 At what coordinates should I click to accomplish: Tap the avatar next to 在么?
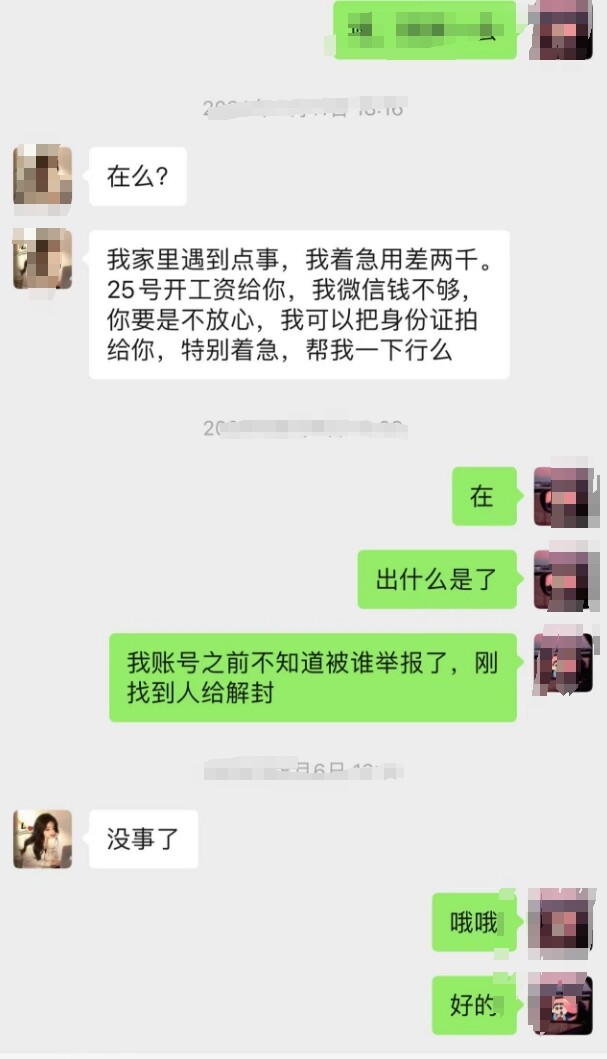click(x=42, y=176)
